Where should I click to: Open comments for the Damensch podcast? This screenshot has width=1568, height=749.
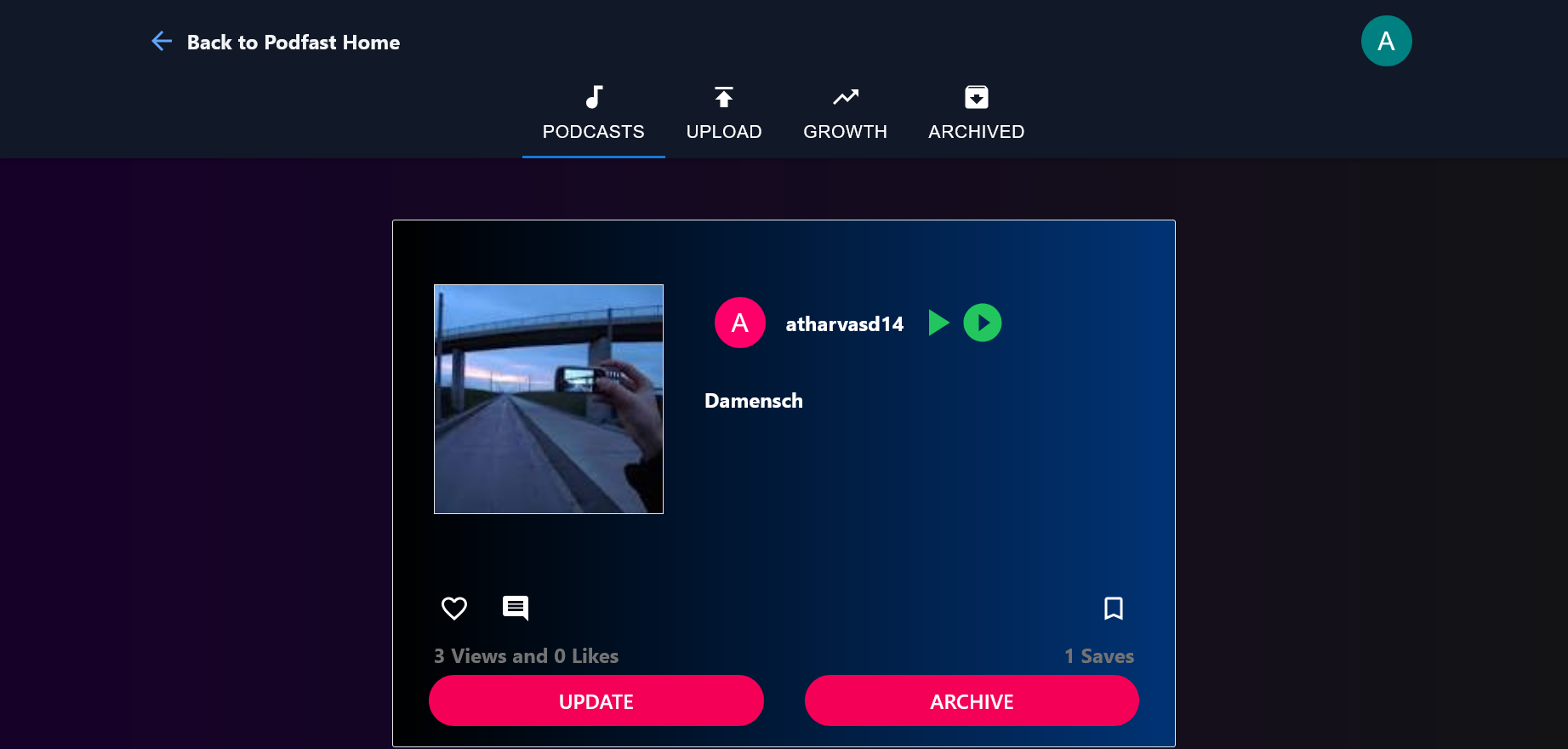point(516,608)
